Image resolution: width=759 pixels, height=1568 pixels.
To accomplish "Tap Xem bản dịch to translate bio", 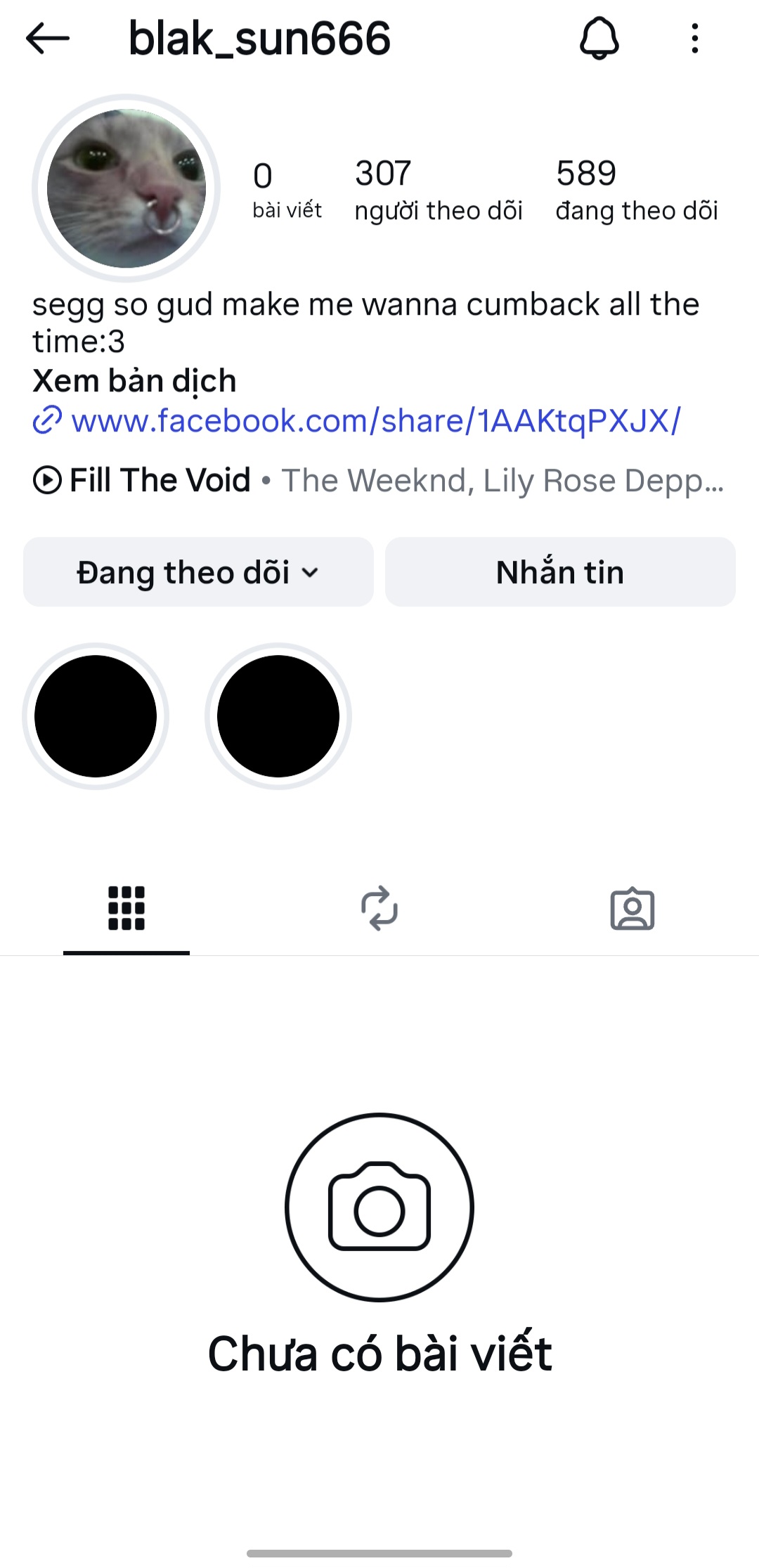I will 134,381.
